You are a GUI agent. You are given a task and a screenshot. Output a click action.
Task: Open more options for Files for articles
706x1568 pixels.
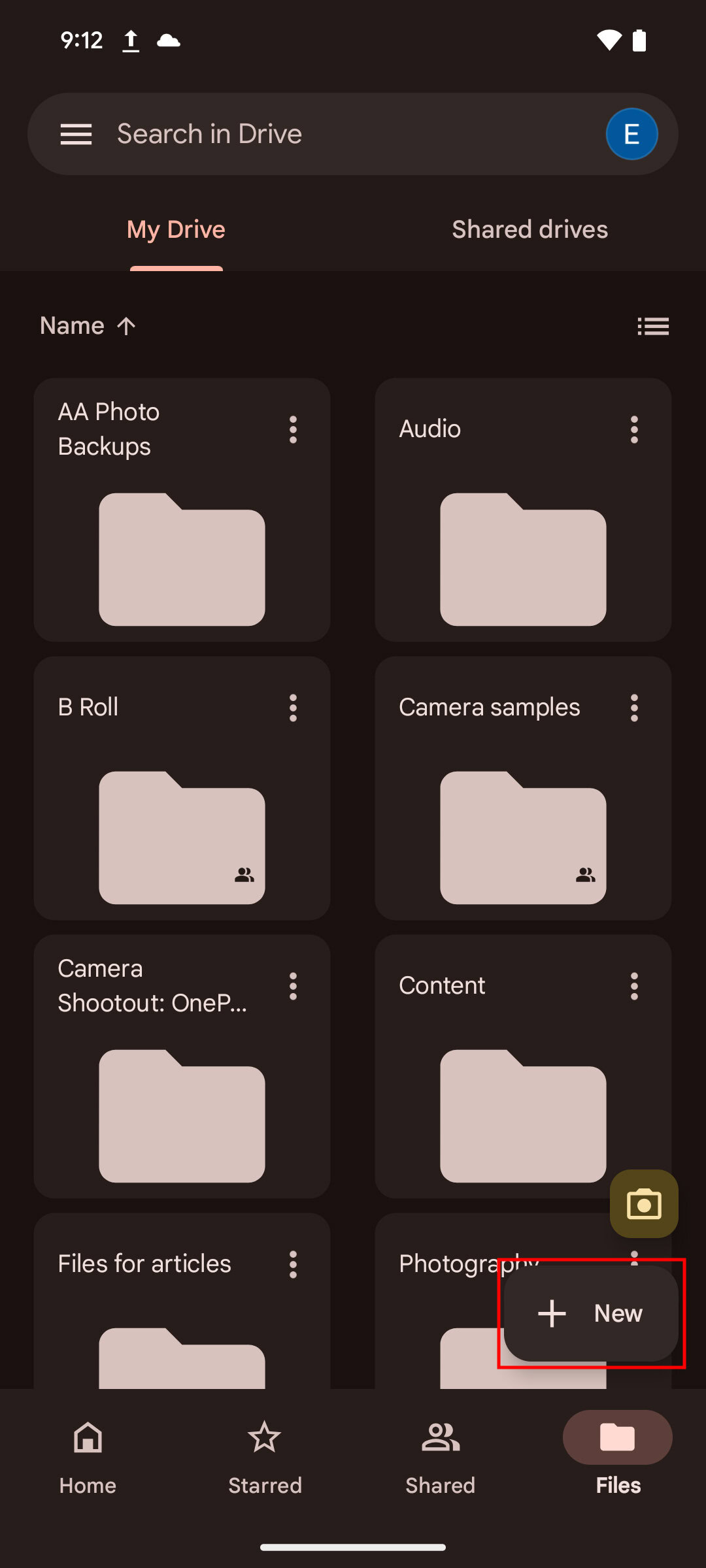point(293,1265)
